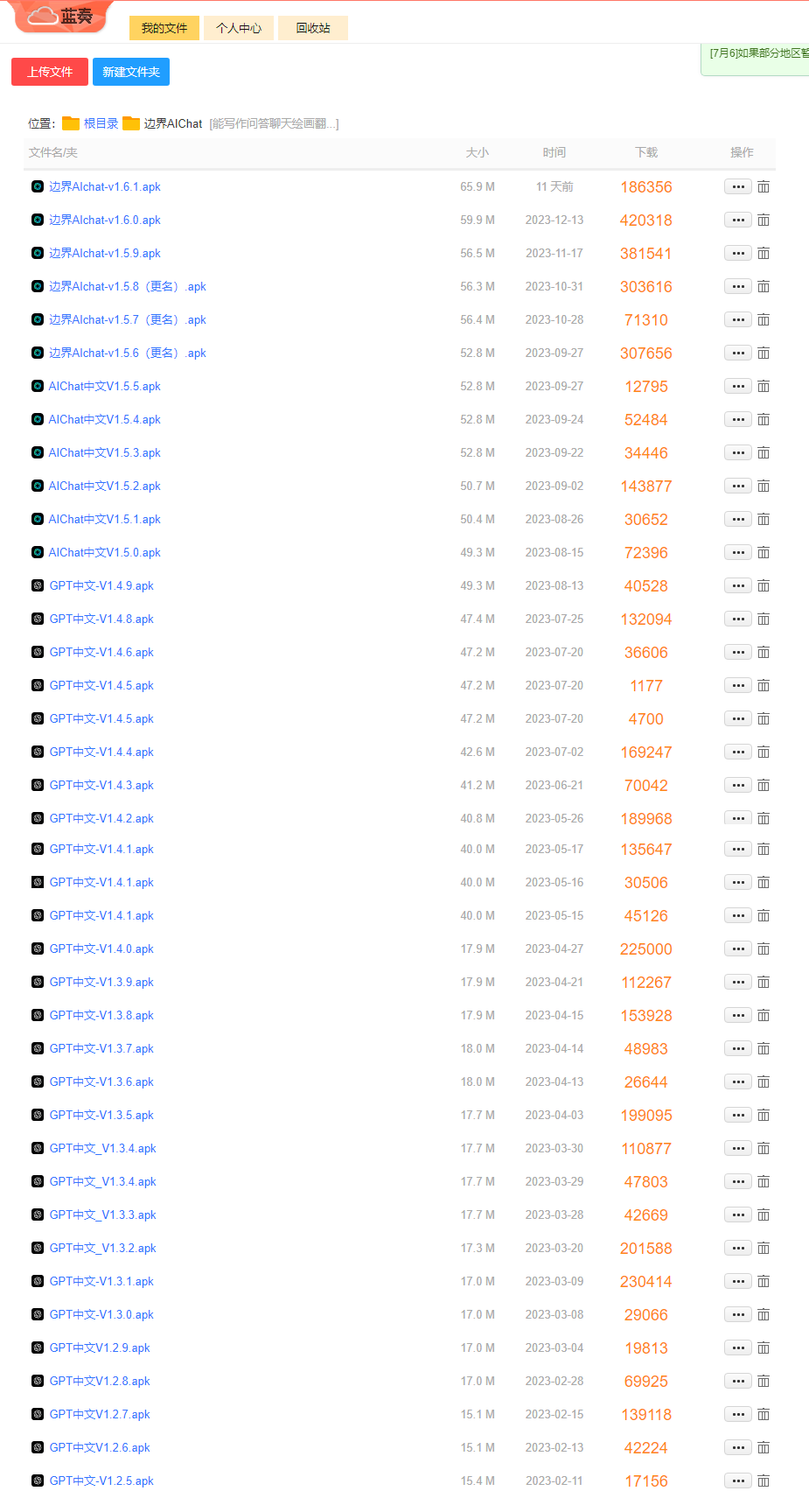Open file 边界AIchat-v1.6.0.apk
This screenshot has height=1512, width=809.
(104, 220)
